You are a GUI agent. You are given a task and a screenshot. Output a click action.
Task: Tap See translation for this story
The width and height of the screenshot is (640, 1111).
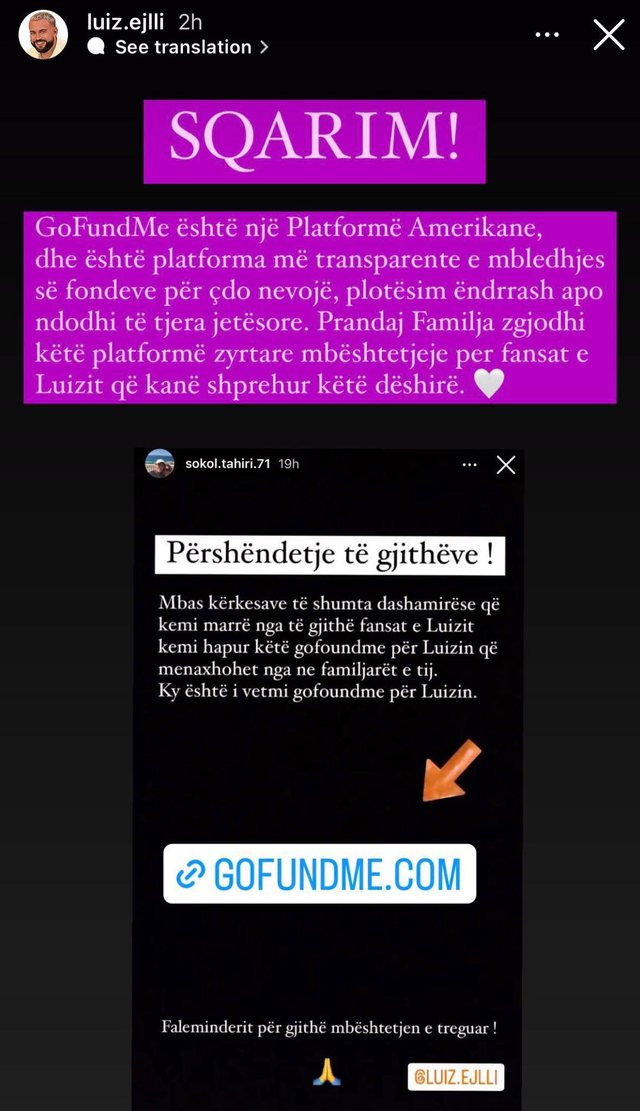(182, 47)
